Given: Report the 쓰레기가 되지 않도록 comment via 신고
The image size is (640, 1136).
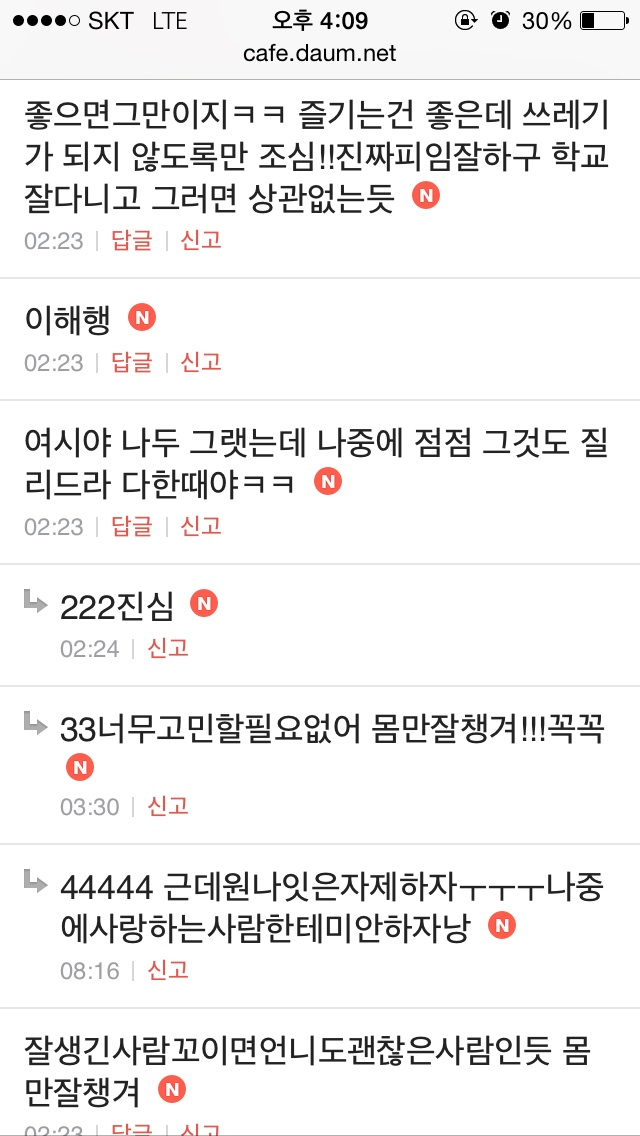Looking at the screenshot, I should (x=201, y=240).
